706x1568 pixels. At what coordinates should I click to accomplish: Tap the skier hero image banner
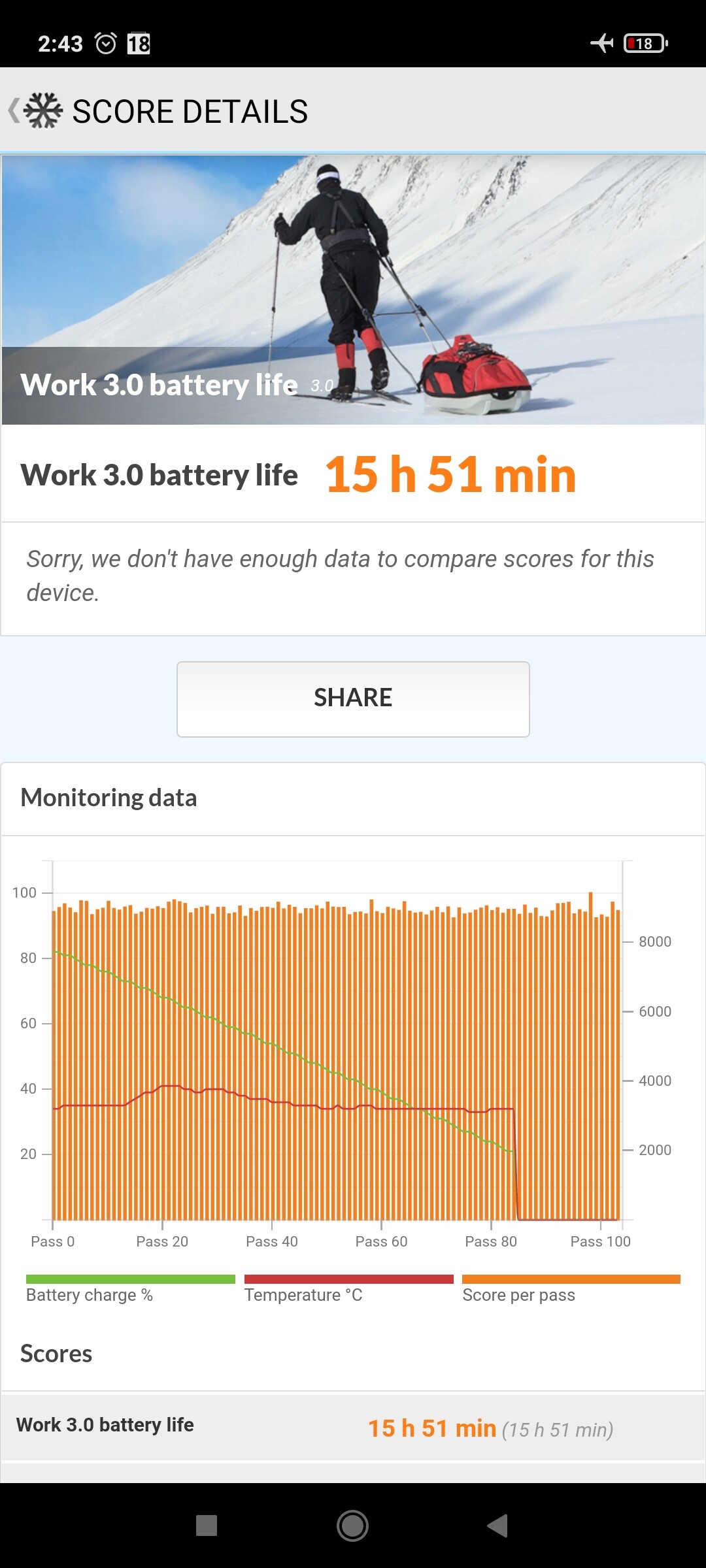tap(352, 274)
